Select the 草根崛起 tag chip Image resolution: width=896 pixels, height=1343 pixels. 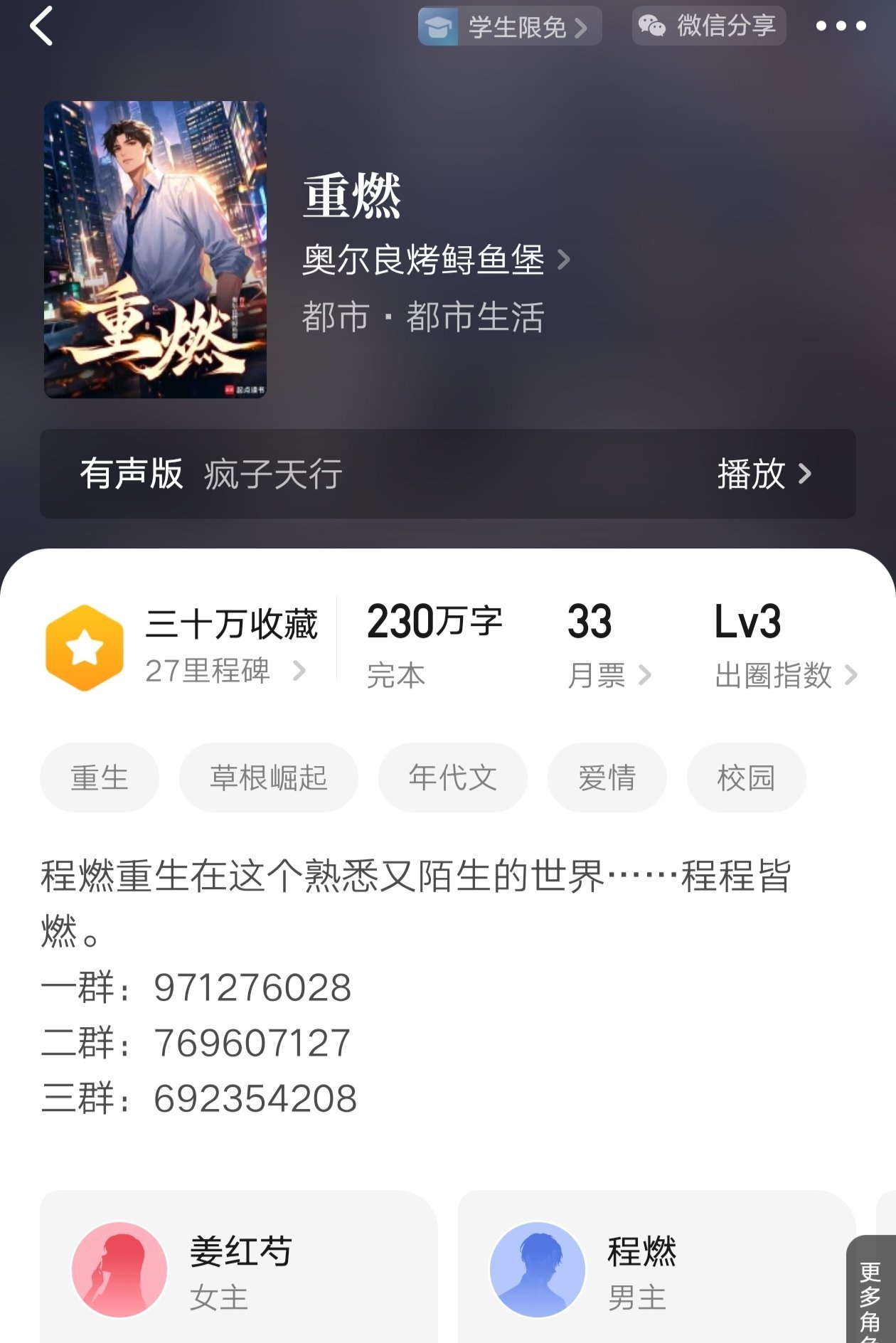click(268, 777)
